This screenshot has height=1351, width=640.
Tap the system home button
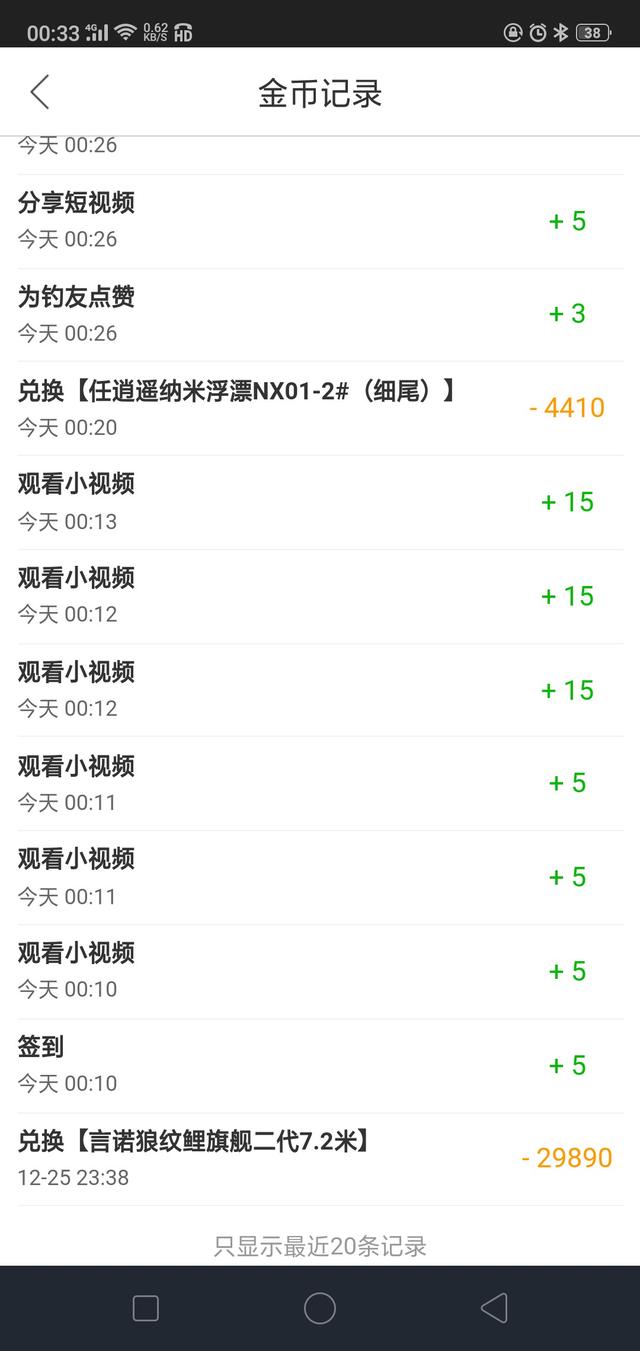(x=320, y=1308)
